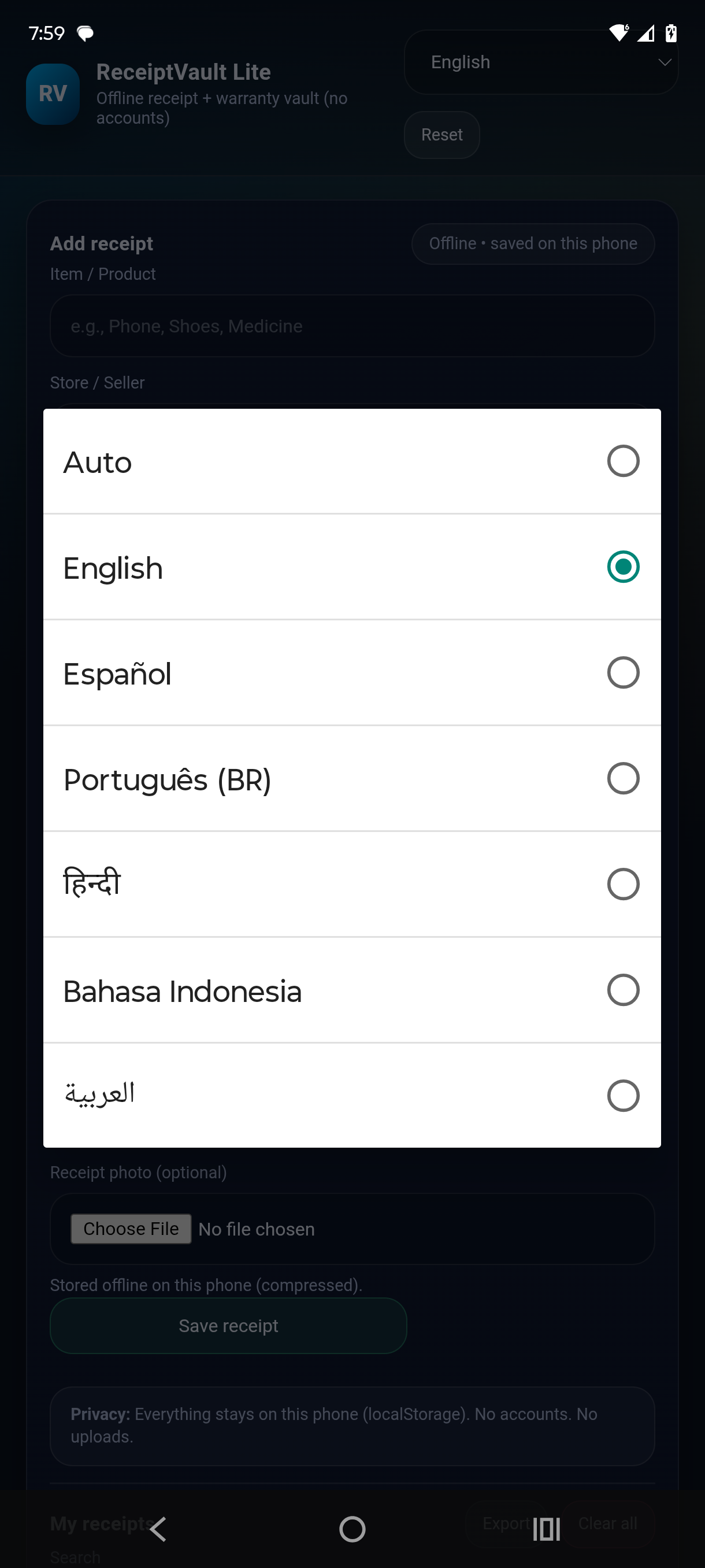Tap the back navigation arrow
Viewport: 705px width, 1568px height.
click(x=158, y=1530)
